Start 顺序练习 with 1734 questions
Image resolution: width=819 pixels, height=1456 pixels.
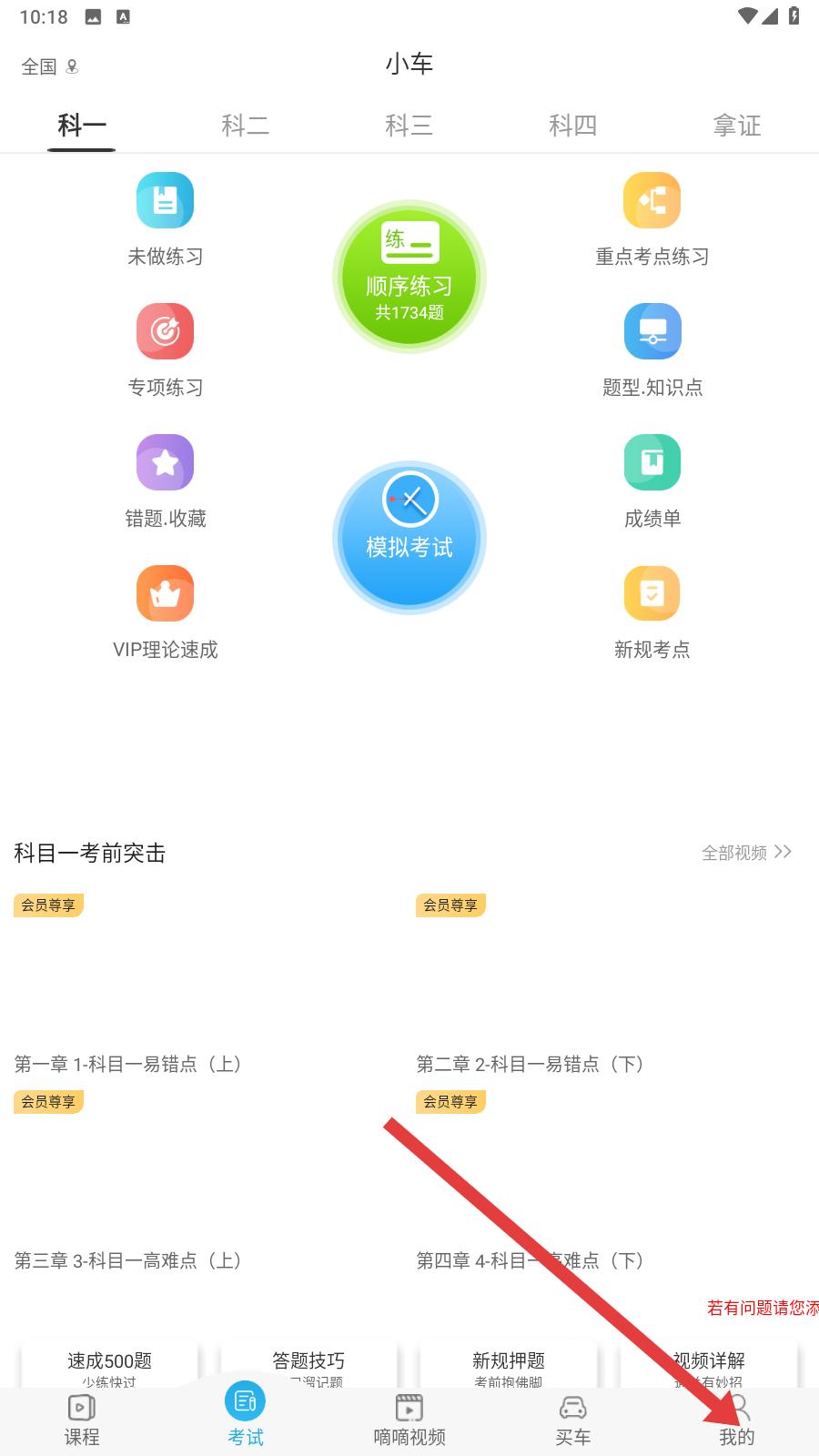click(x=409, y=277)
